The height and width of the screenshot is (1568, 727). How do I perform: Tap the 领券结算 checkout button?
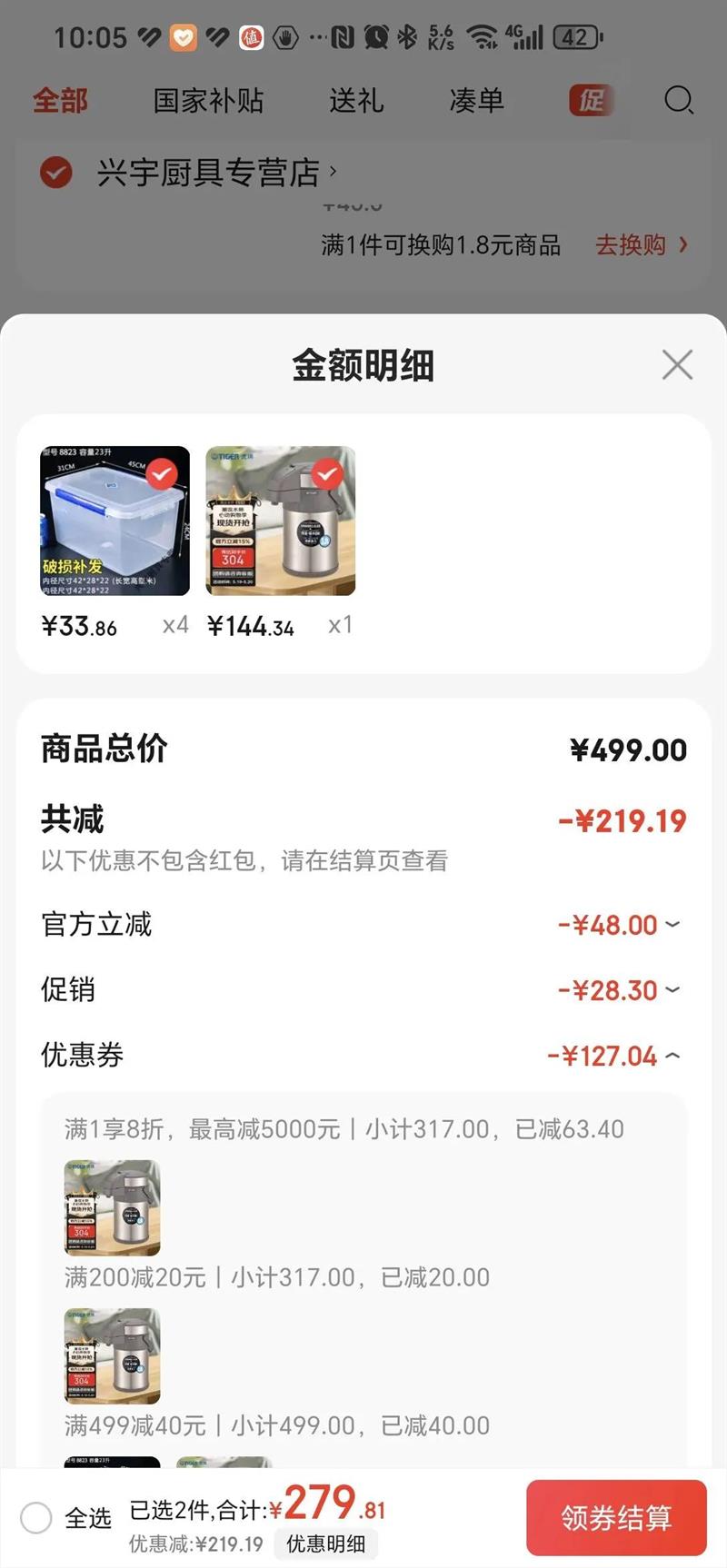(x=616, y=1517)
